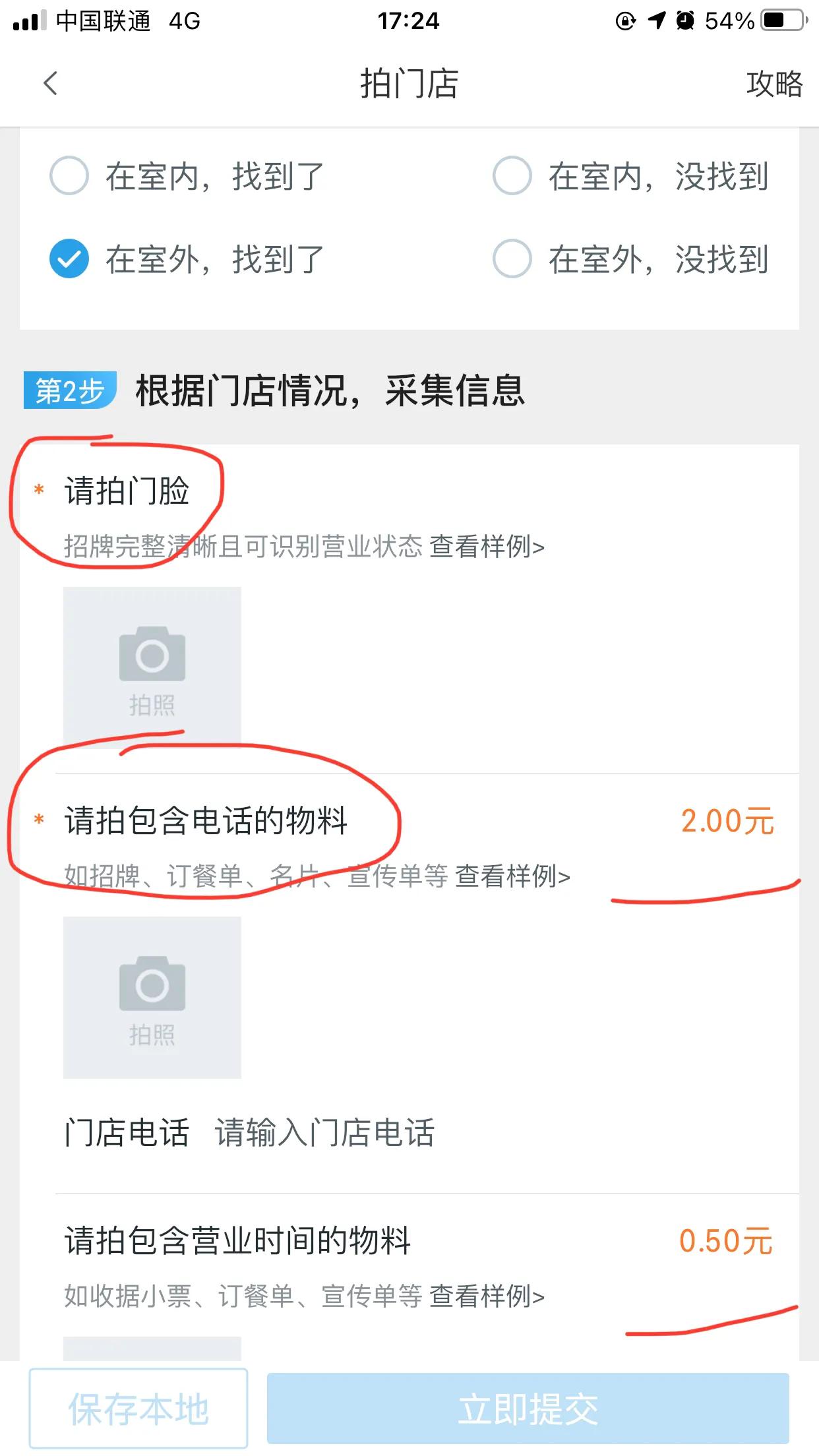Tap the battery indicator in status bar

781,20
